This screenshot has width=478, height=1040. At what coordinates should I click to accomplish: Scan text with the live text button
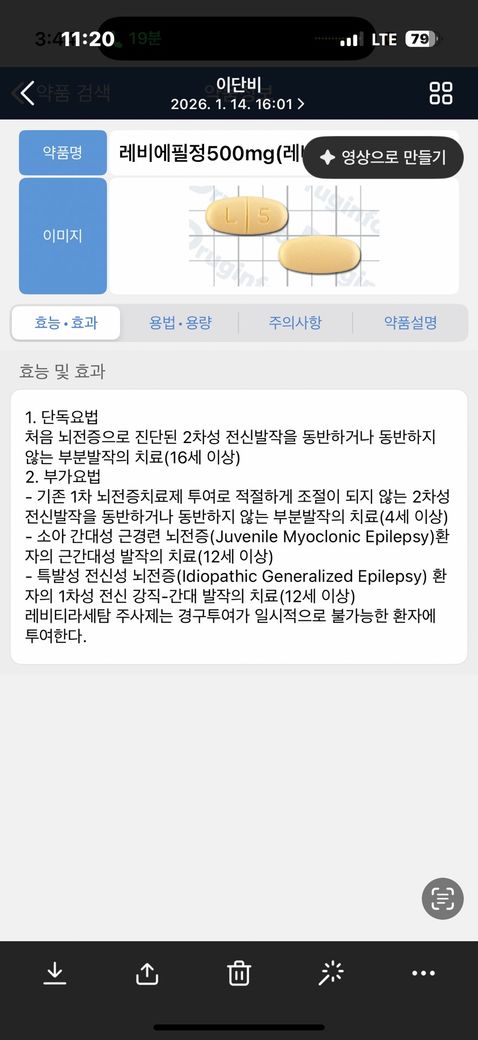coord(443,898)
